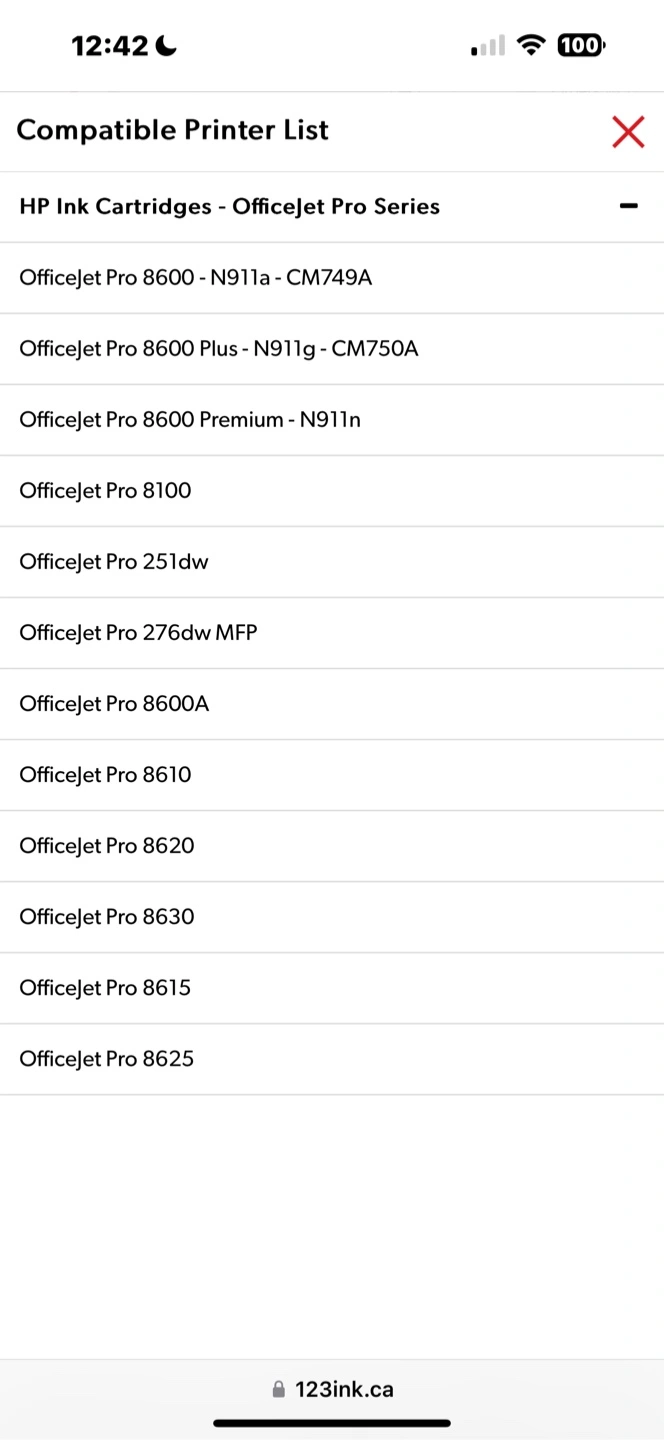Select OfficeJet Pro 8600 Plus N911g
The height and width of the screenshot is (1440, 664).
(332, 349)
